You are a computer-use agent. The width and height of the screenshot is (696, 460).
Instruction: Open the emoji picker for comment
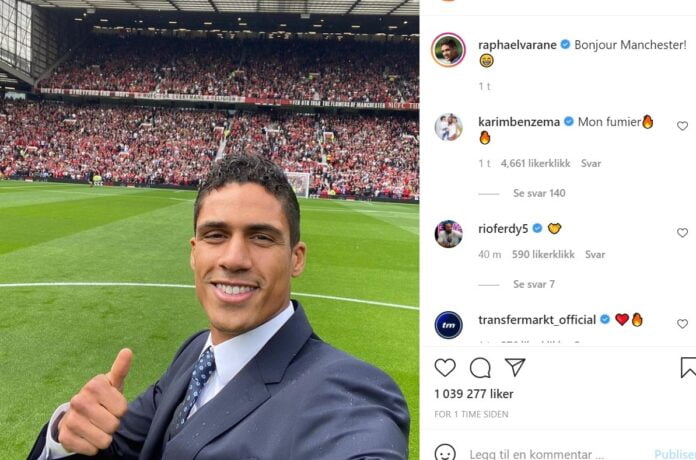445,453
